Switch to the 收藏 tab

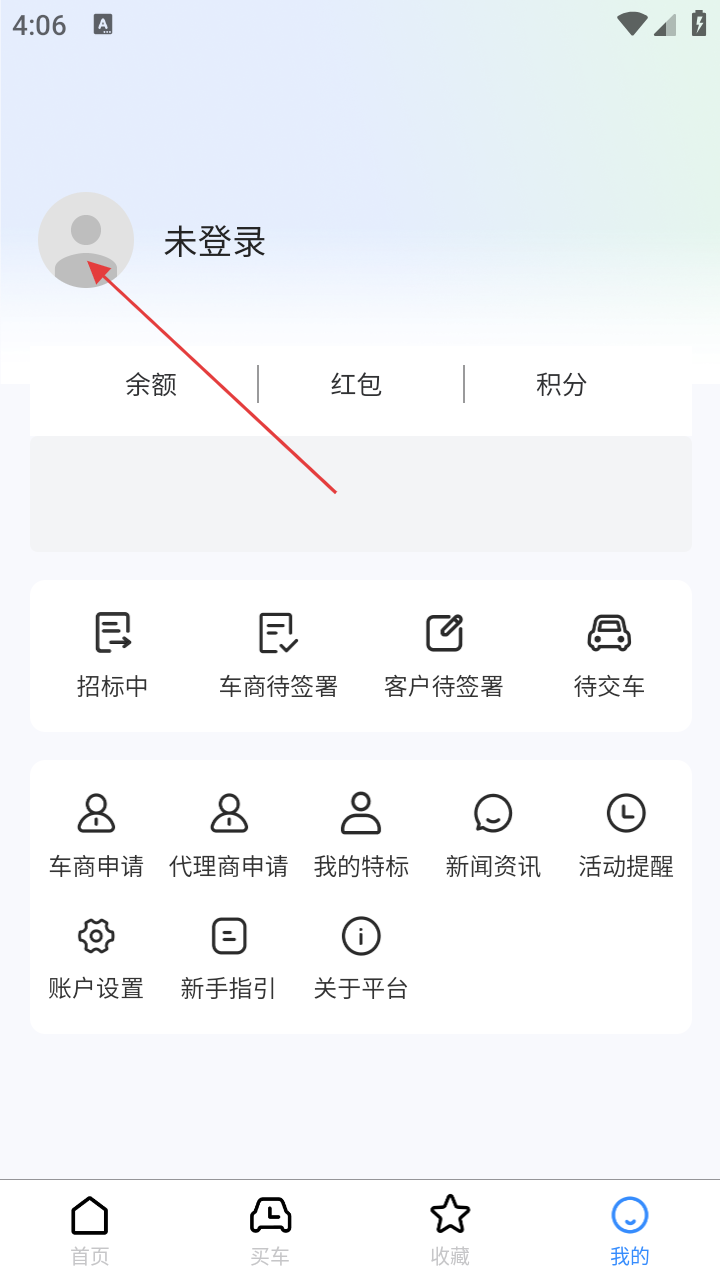click(450, 1230)
